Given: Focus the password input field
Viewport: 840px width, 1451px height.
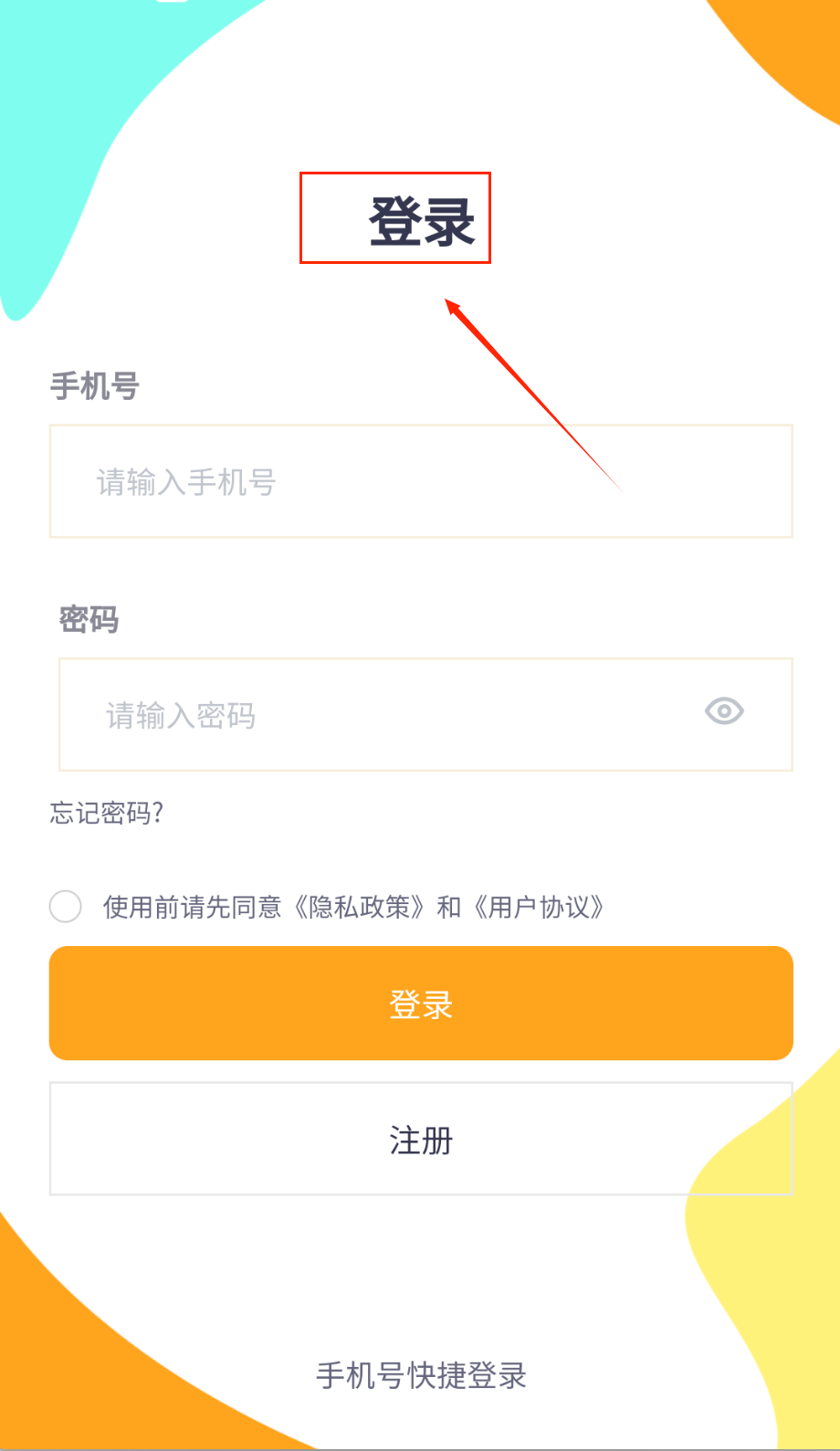Looking at the screenshot, I should (383, 715).
